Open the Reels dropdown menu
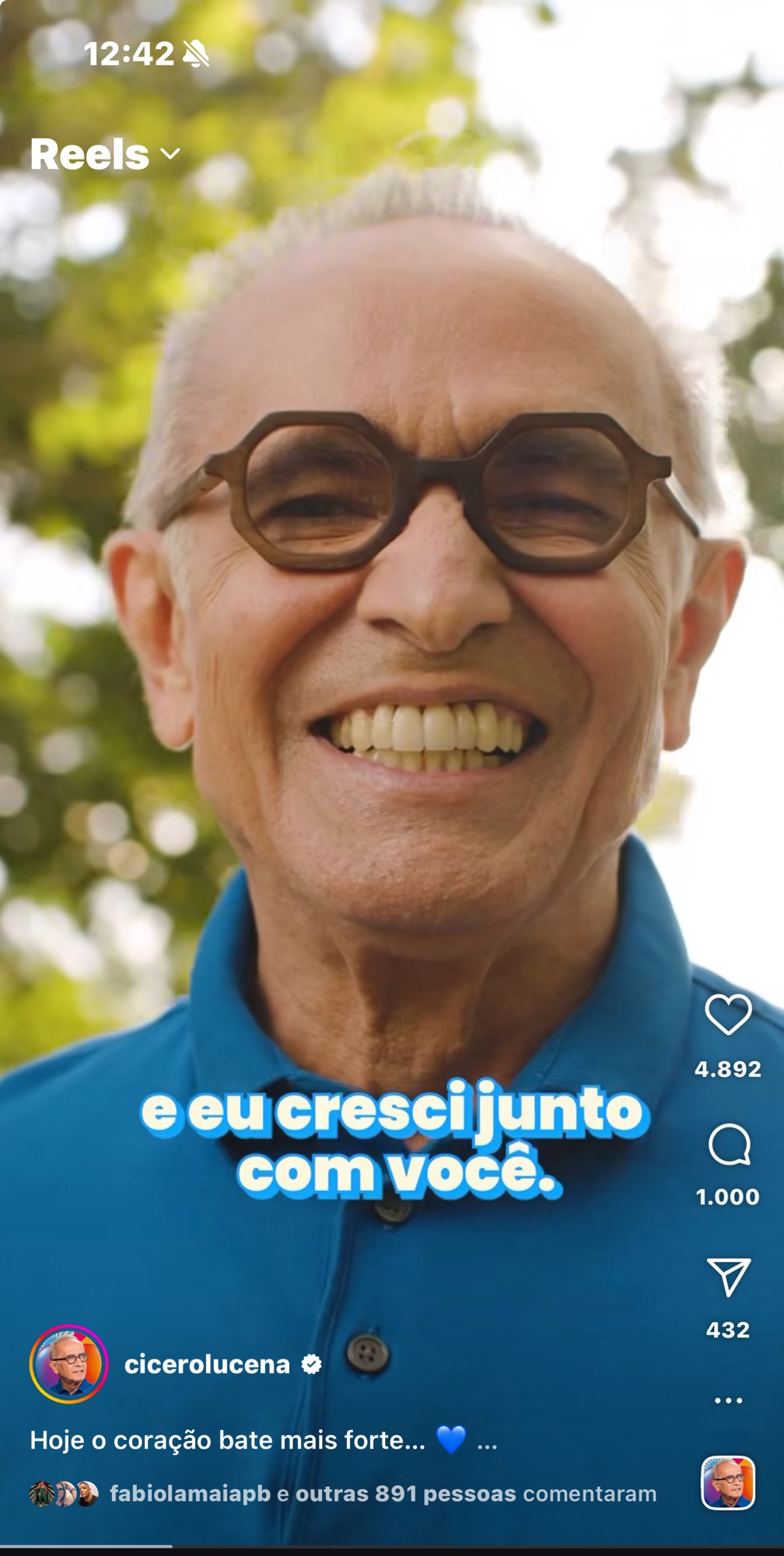 pos(105,154)
